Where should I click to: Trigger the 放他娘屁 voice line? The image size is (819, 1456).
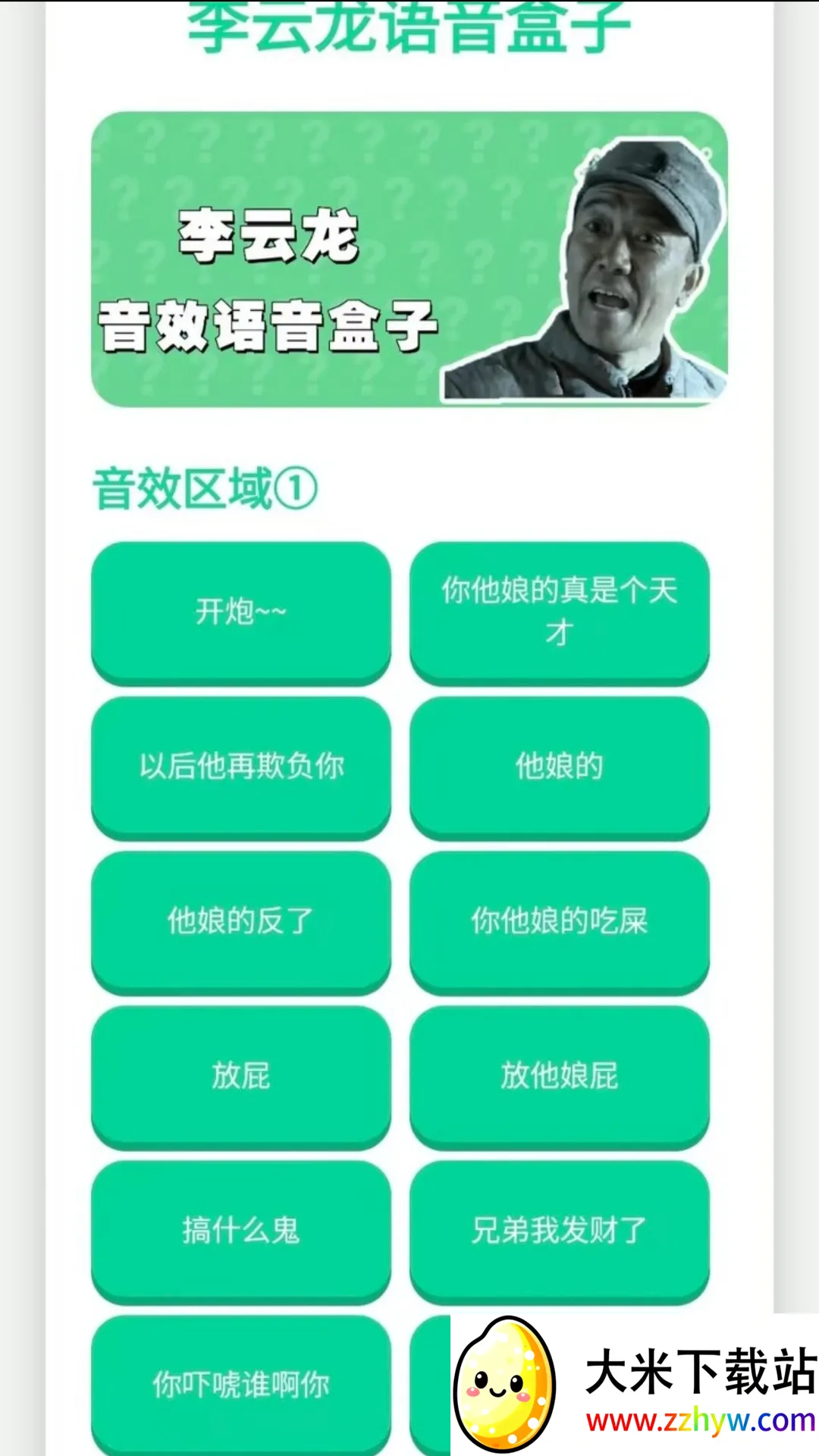point(560,1075)
